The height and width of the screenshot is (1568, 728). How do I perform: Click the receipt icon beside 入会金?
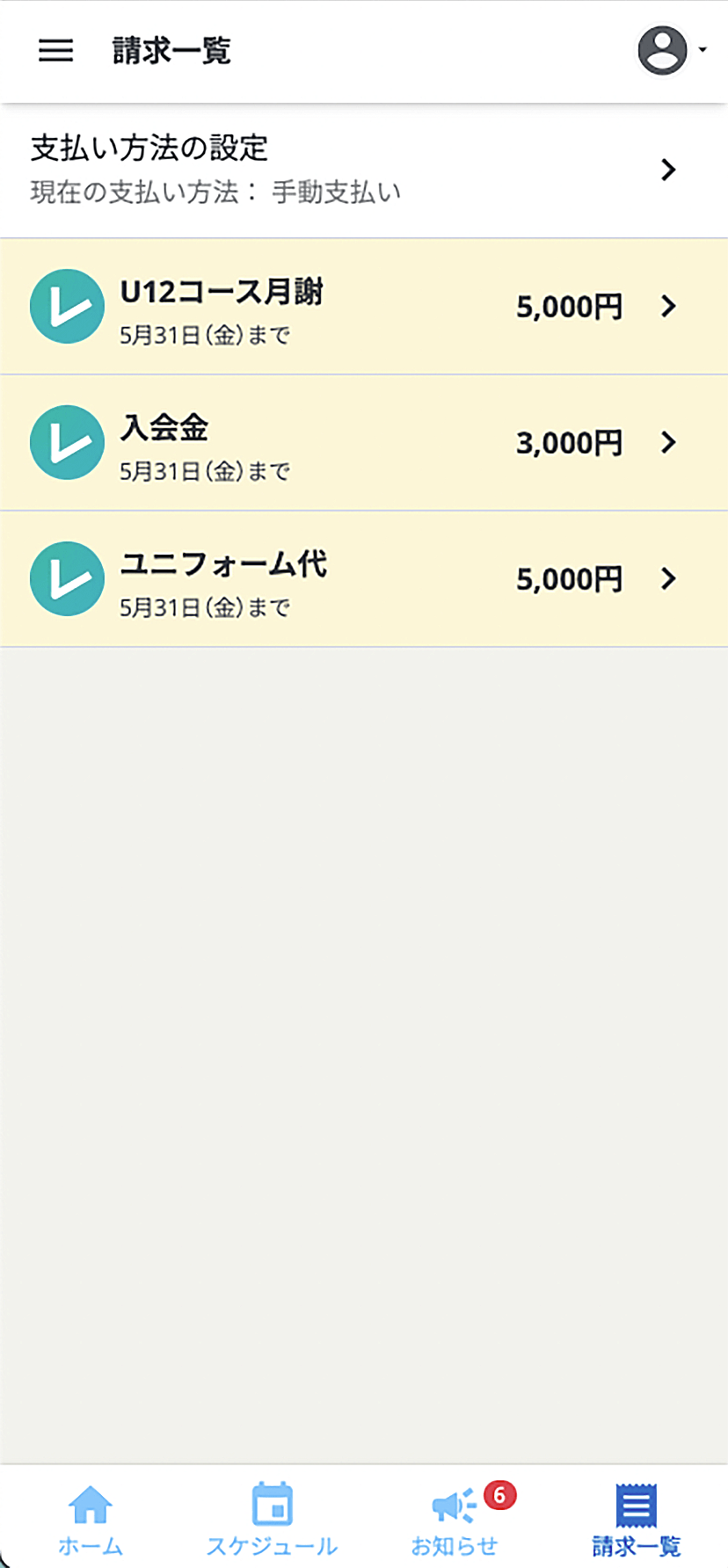point(66,442)
